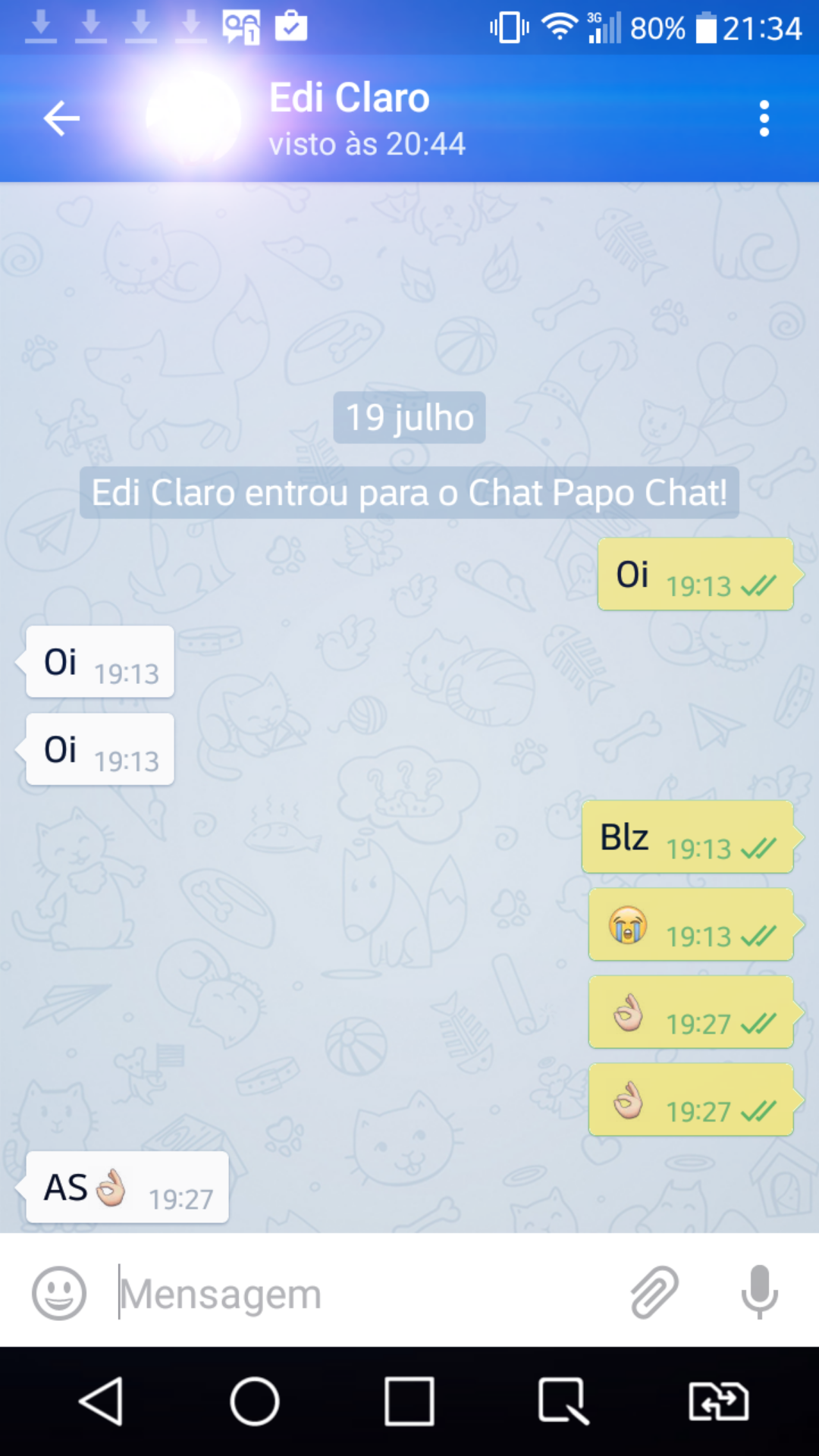Screen dimensions: 819x1456
Task: Tap the chat title Edi Claro
Action: point(350,97)
